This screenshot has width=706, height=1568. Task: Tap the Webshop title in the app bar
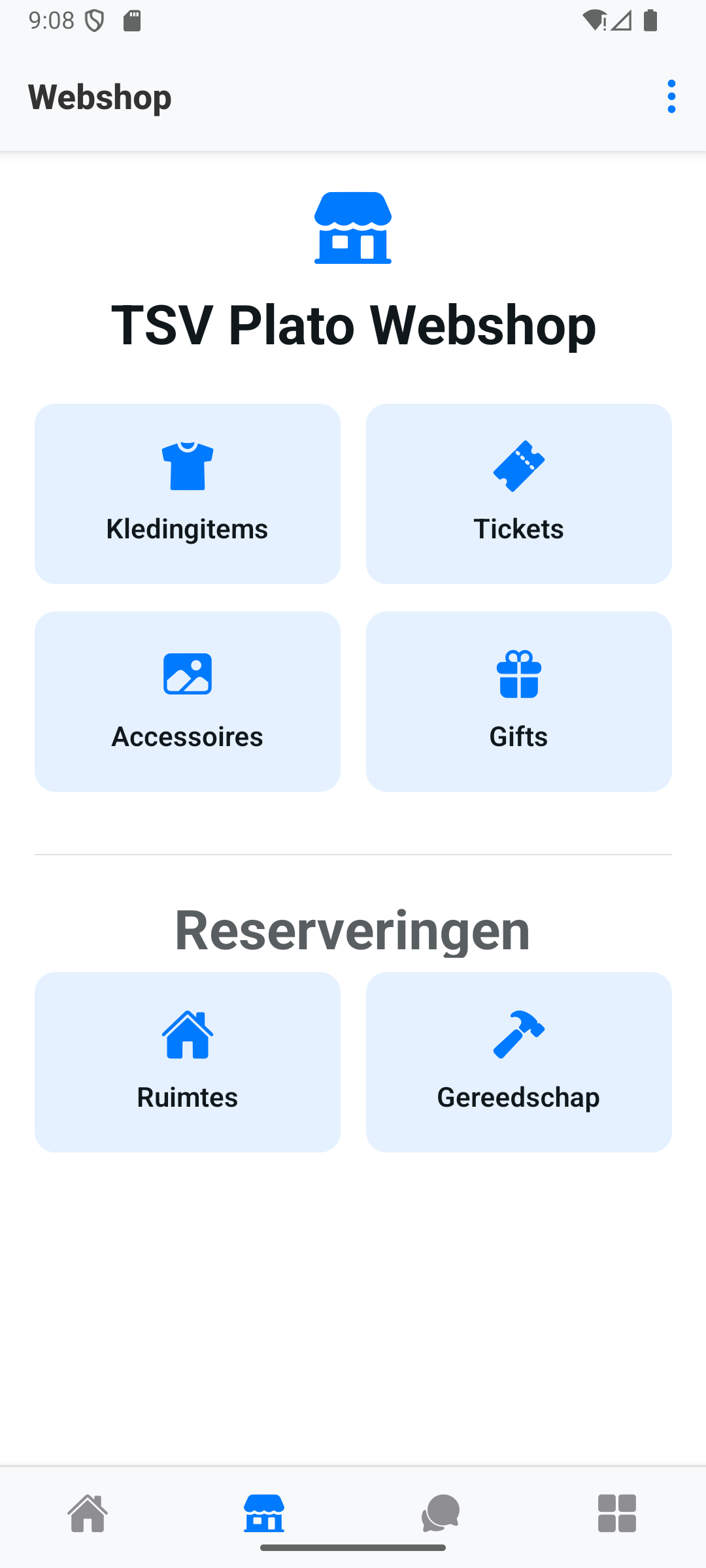99,96
